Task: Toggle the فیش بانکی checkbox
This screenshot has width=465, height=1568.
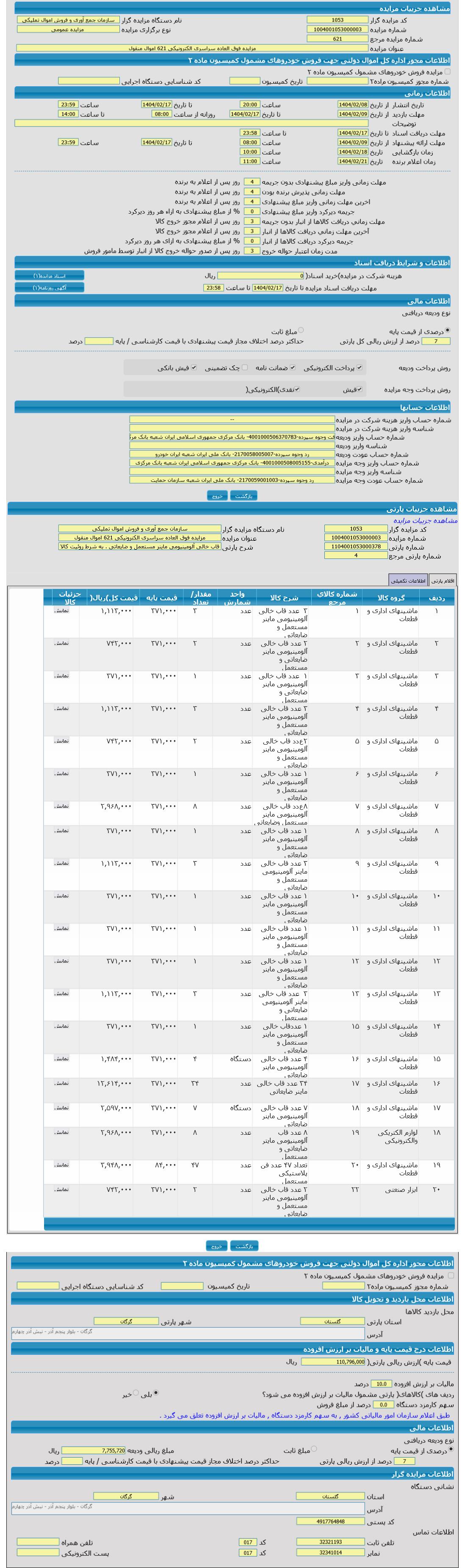Action: click(x=194, y=367)
